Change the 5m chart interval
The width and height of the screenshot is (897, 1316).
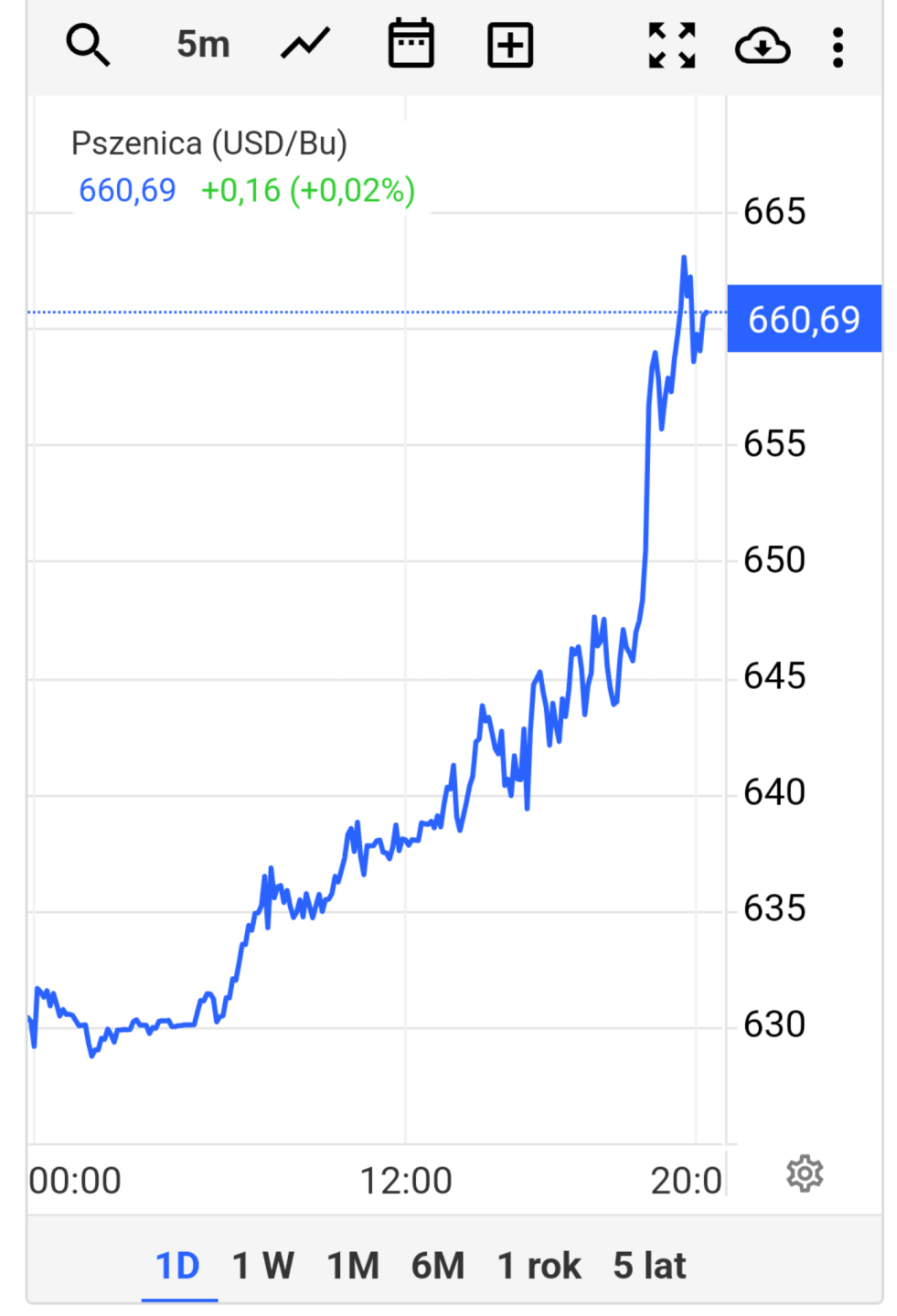point(203,45)
